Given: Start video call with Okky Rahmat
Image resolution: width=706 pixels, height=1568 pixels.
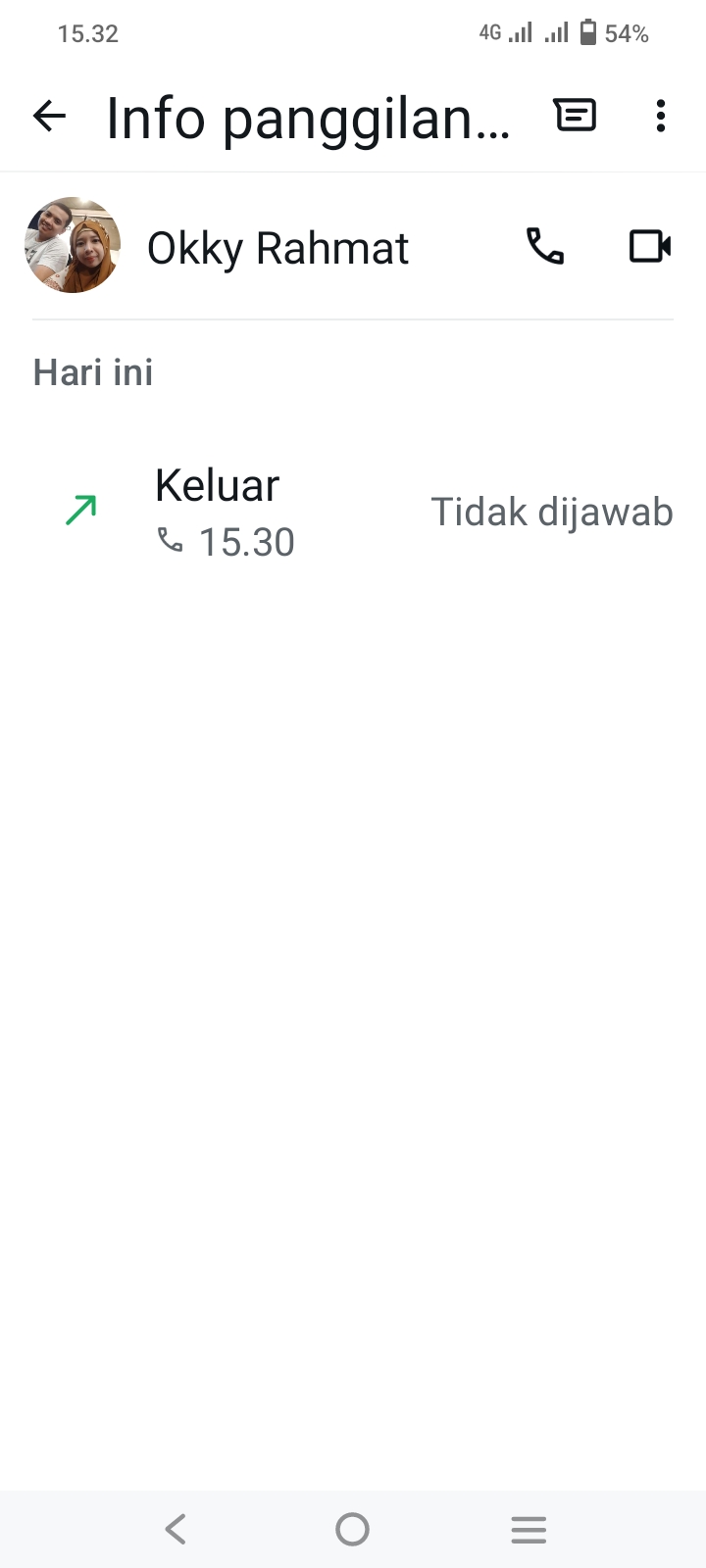Looking at the screenshot, I should click(649, 246).
